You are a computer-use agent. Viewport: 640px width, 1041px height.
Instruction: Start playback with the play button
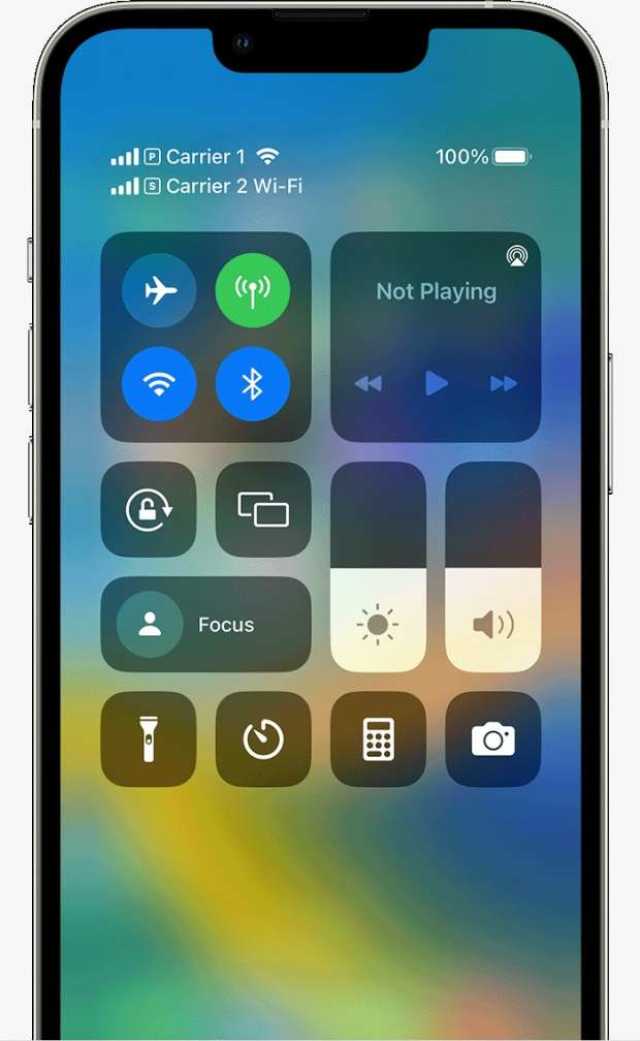(436, 384)
